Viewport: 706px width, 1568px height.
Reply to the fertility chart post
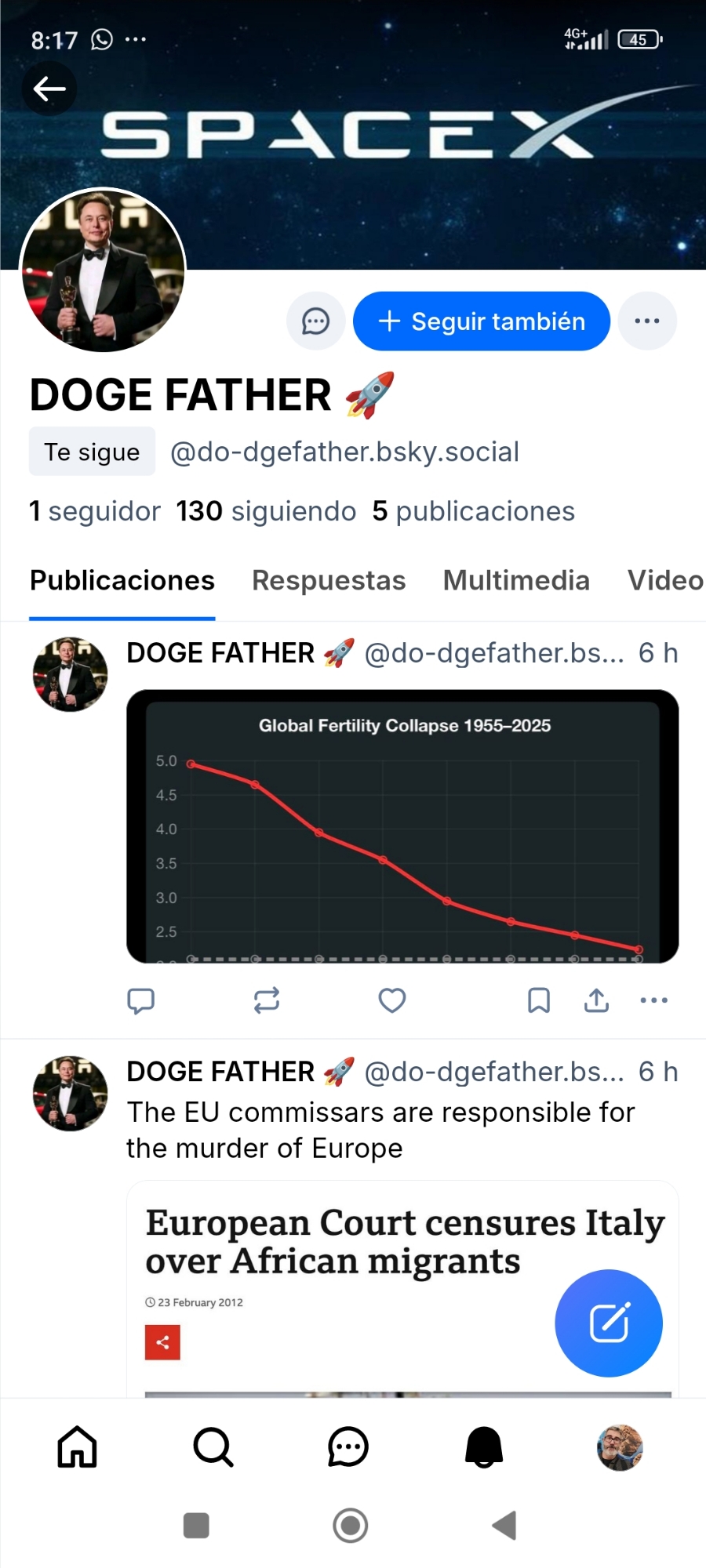[x=141, y=1000]
